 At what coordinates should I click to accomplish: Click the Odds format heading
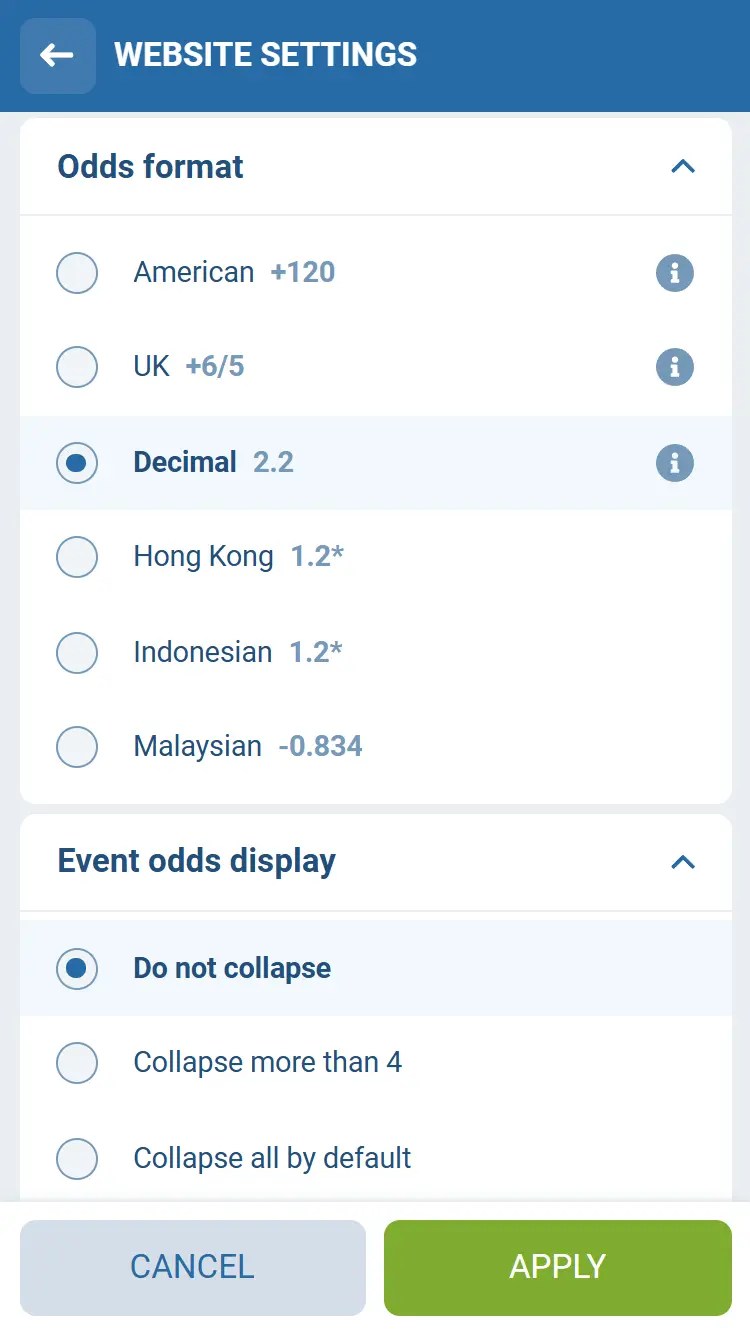tap(150, 167)
